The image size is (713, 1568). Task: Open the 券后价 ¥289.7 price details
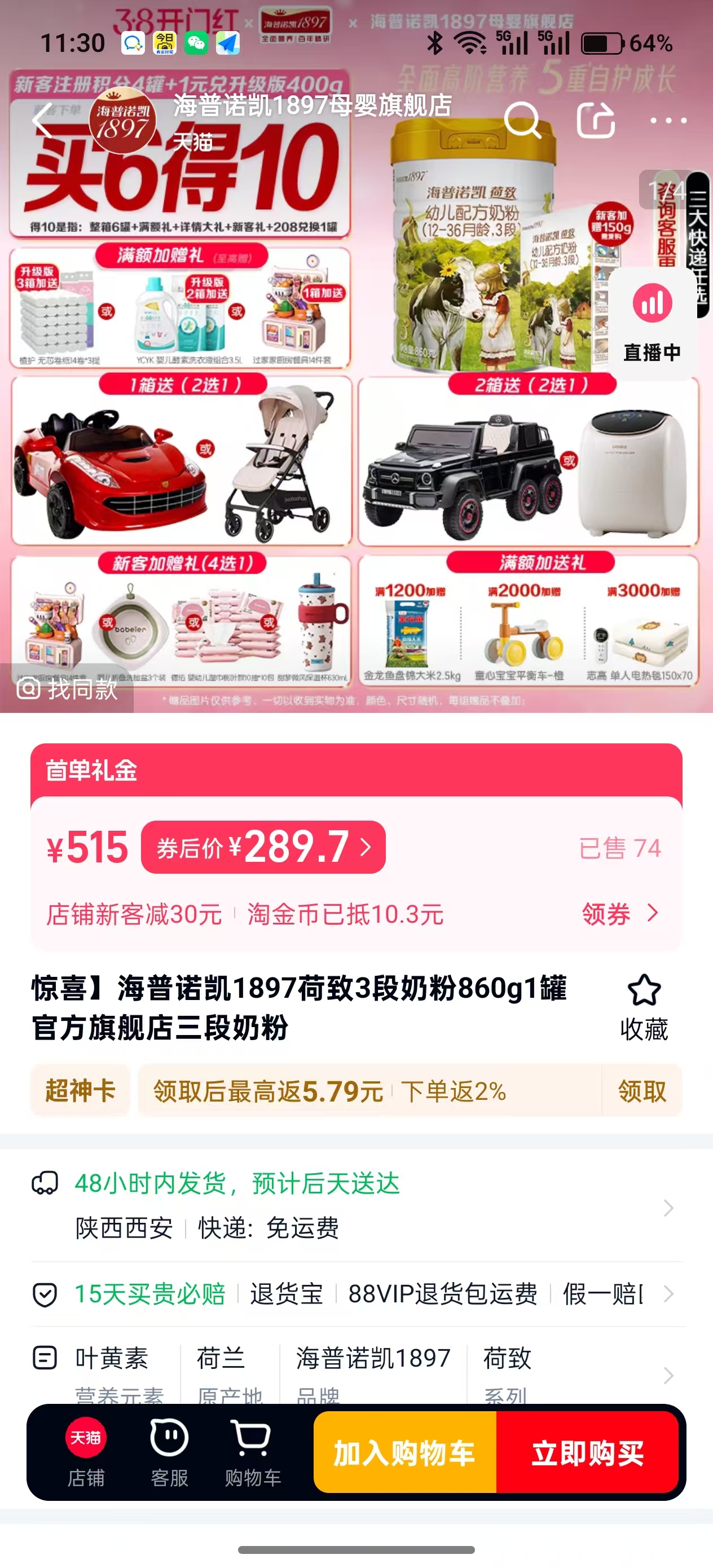tap(263, 847)
